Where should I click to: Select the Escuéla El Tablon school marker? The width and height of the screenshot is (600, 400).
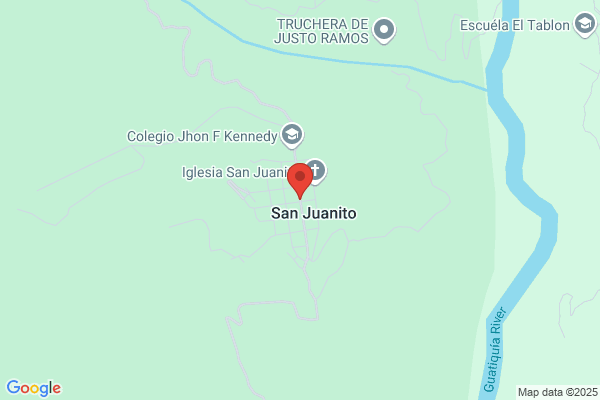point(585,24)
